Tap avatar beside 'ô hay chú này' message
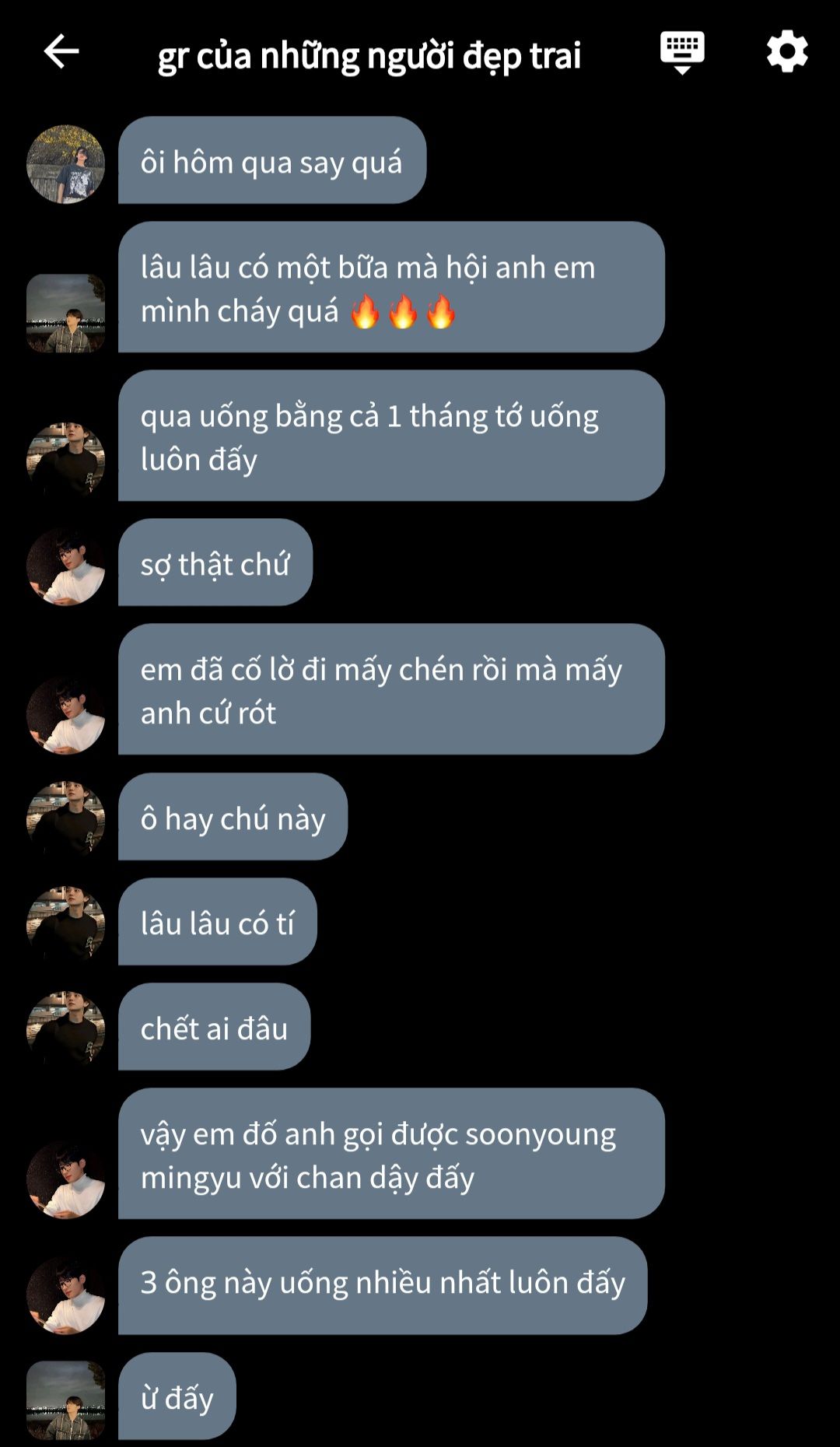Viewport: 840px width, 1447px height. pos(66,819)
